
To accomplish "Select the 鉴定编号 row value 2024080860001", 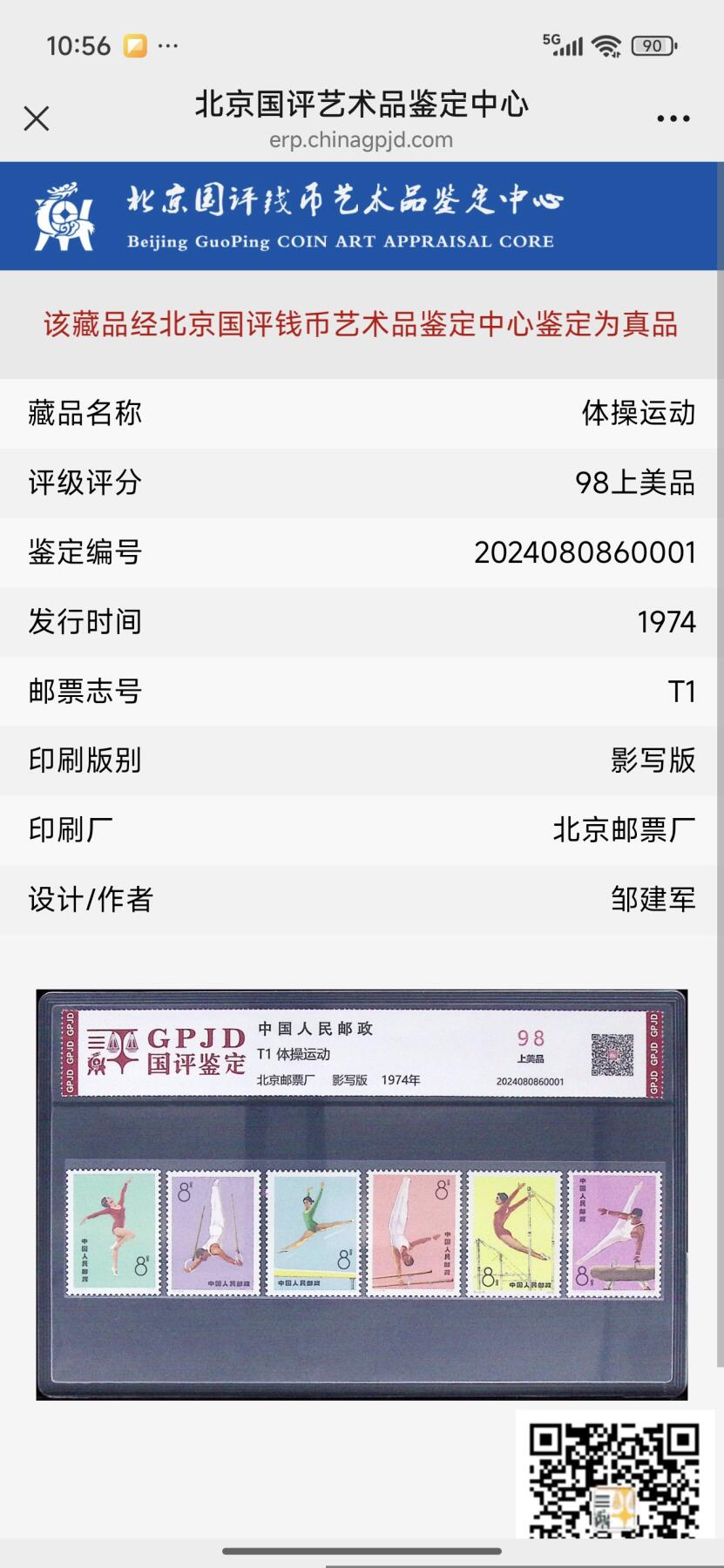I will pos(585,552).
